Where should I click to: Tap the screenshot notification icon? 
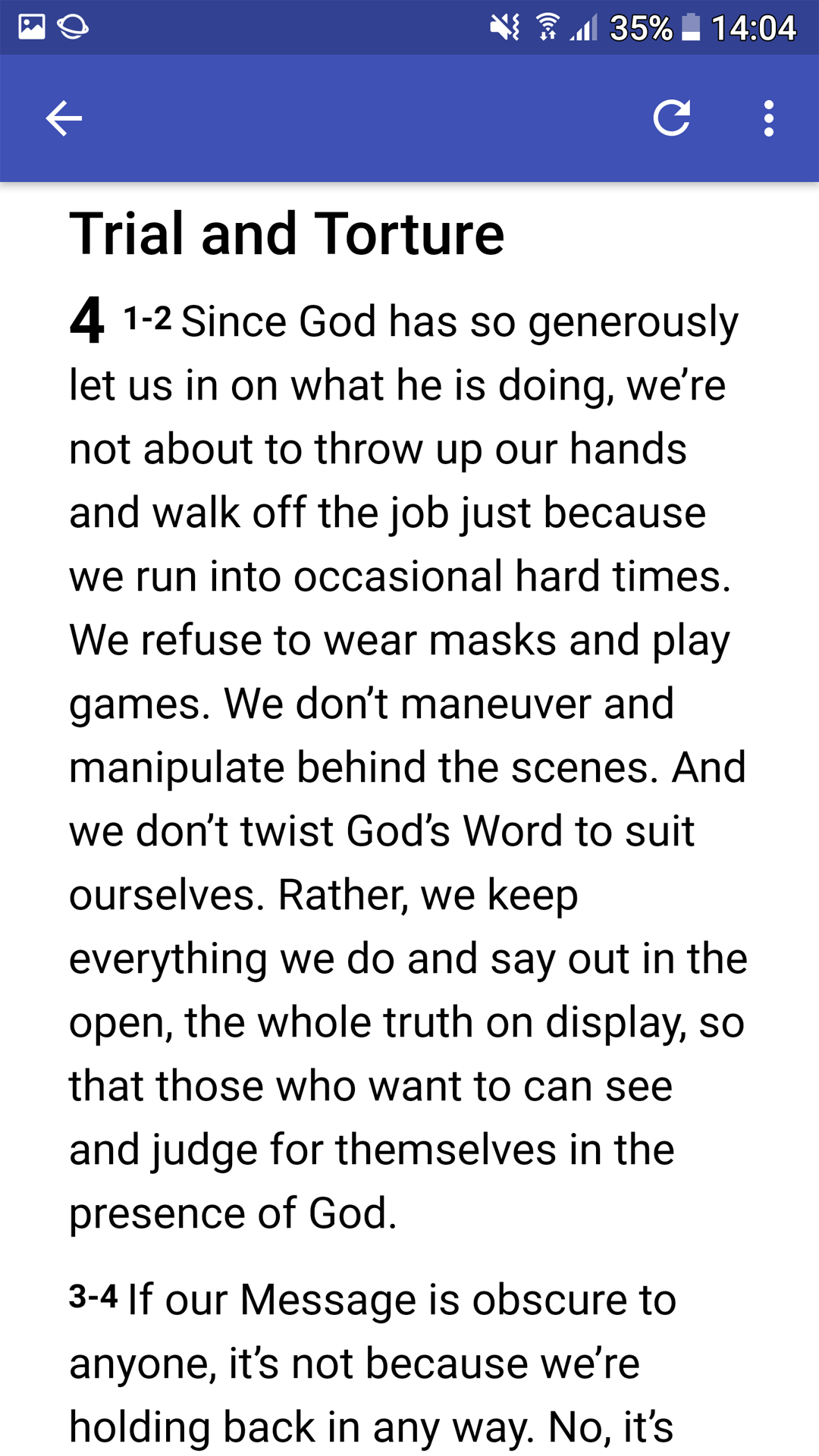[x=31, y=25]
